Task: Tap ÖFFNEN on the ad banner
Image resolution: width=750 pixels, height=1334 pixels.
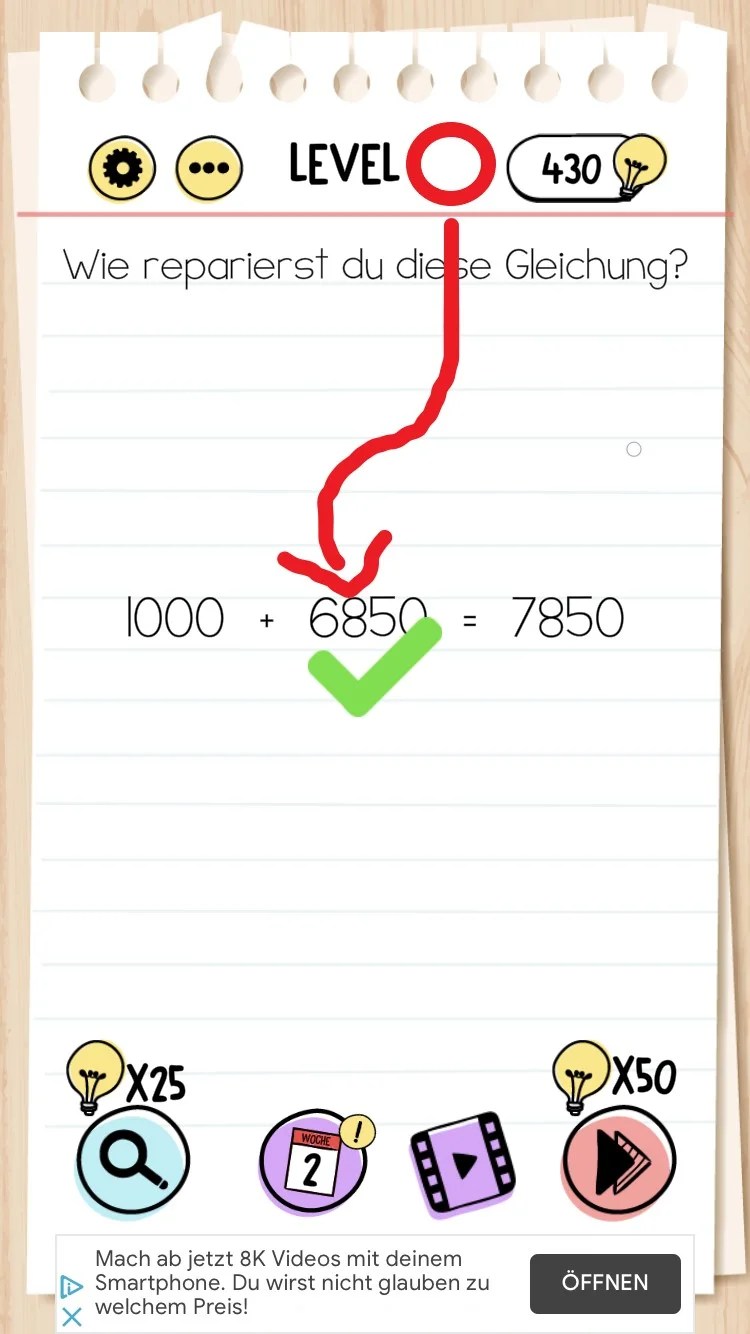Action: [604, 1282]
